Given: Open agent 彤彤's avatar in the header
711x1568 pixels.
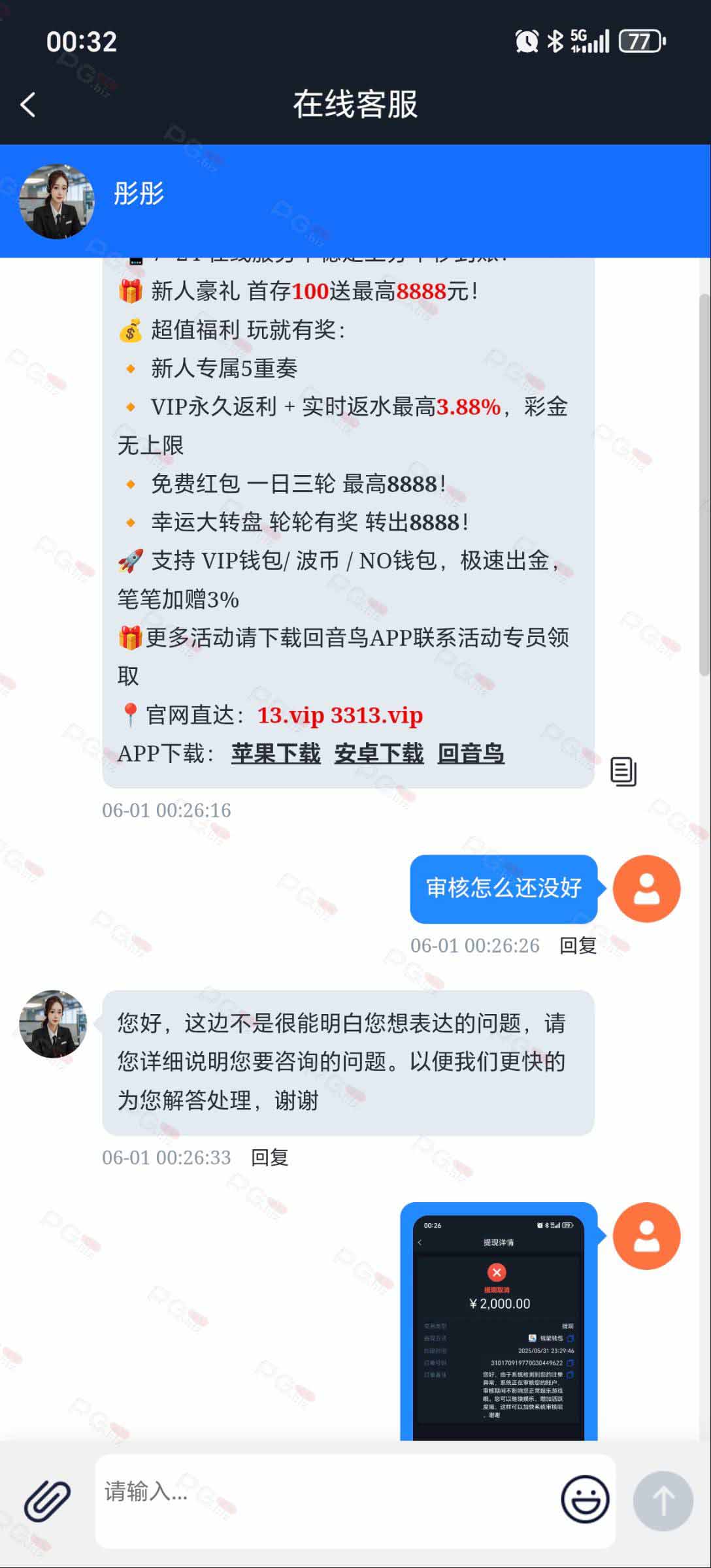Looking at the screenshot, I should 57,201.
